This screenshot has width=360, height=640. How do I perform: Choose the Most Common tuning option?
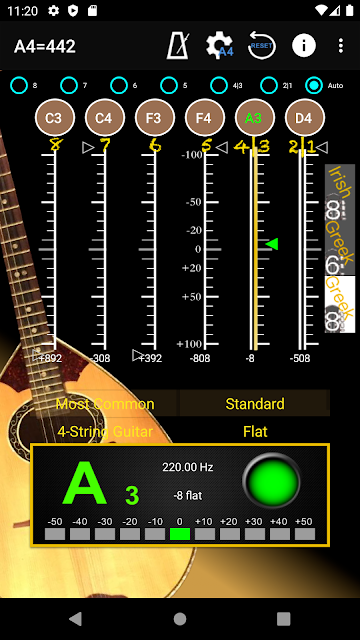[105, 404]
